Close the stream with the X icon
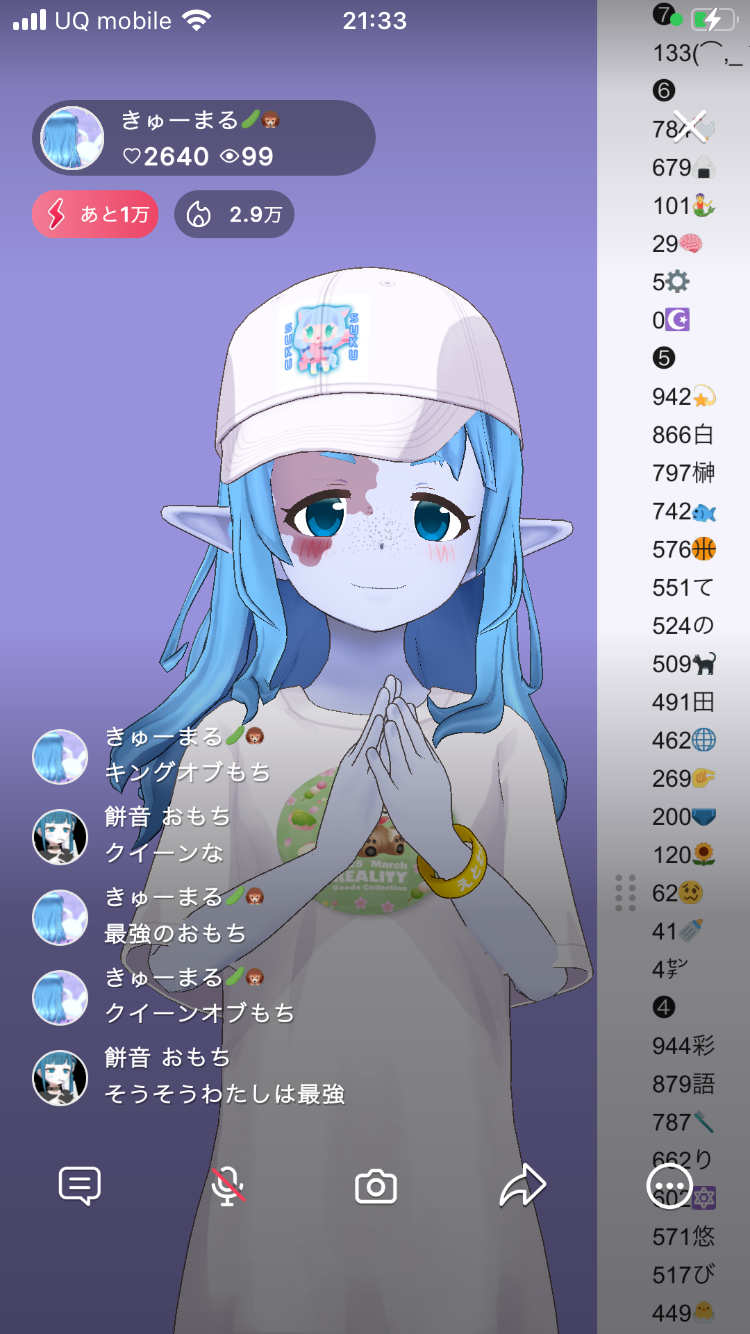Screen dimensions: 750x1334 pyautogui.click(x=690, y=126)
